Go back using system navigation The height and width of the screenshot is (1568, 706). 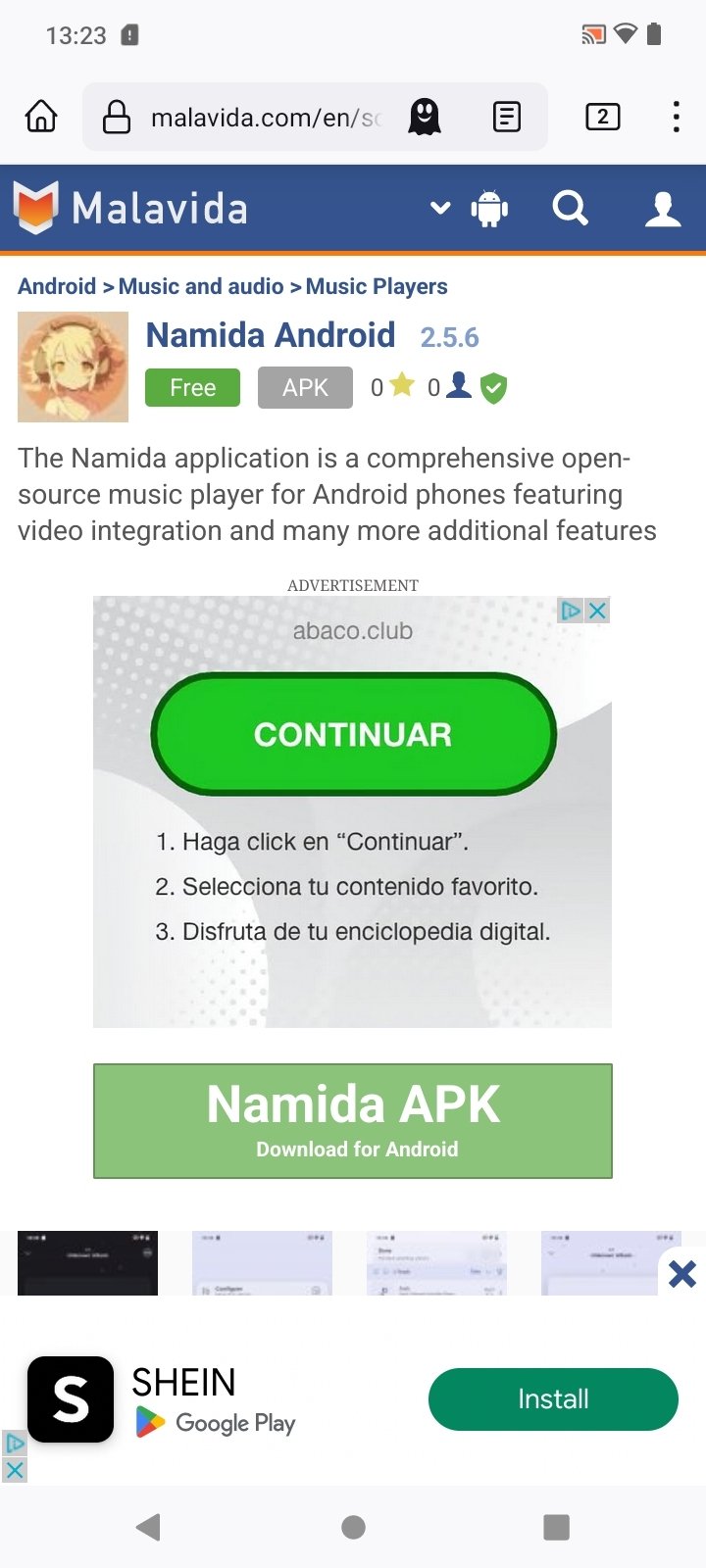[149, 1527]
